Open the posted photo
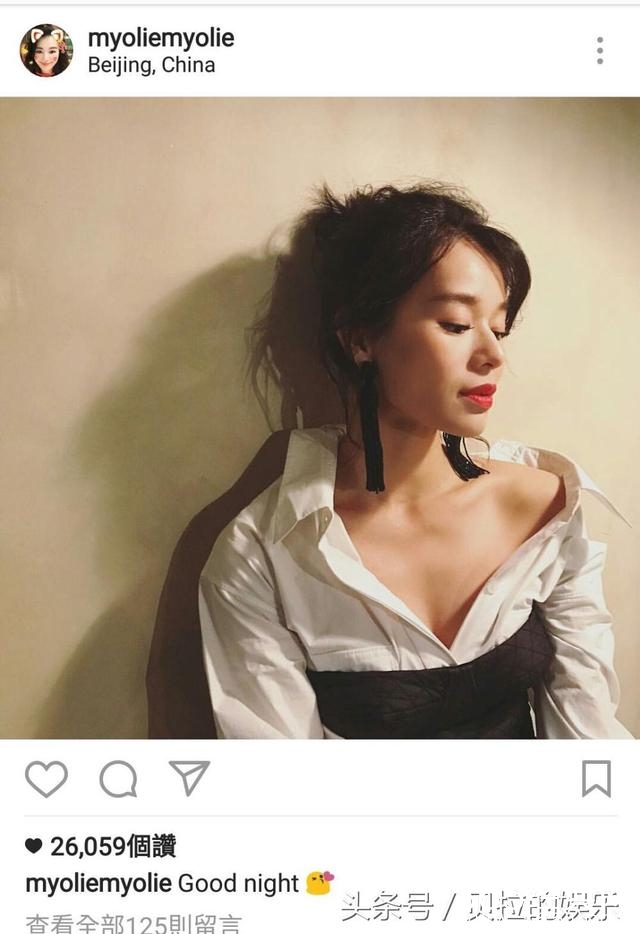640x934 pixels. coord(320,418)
